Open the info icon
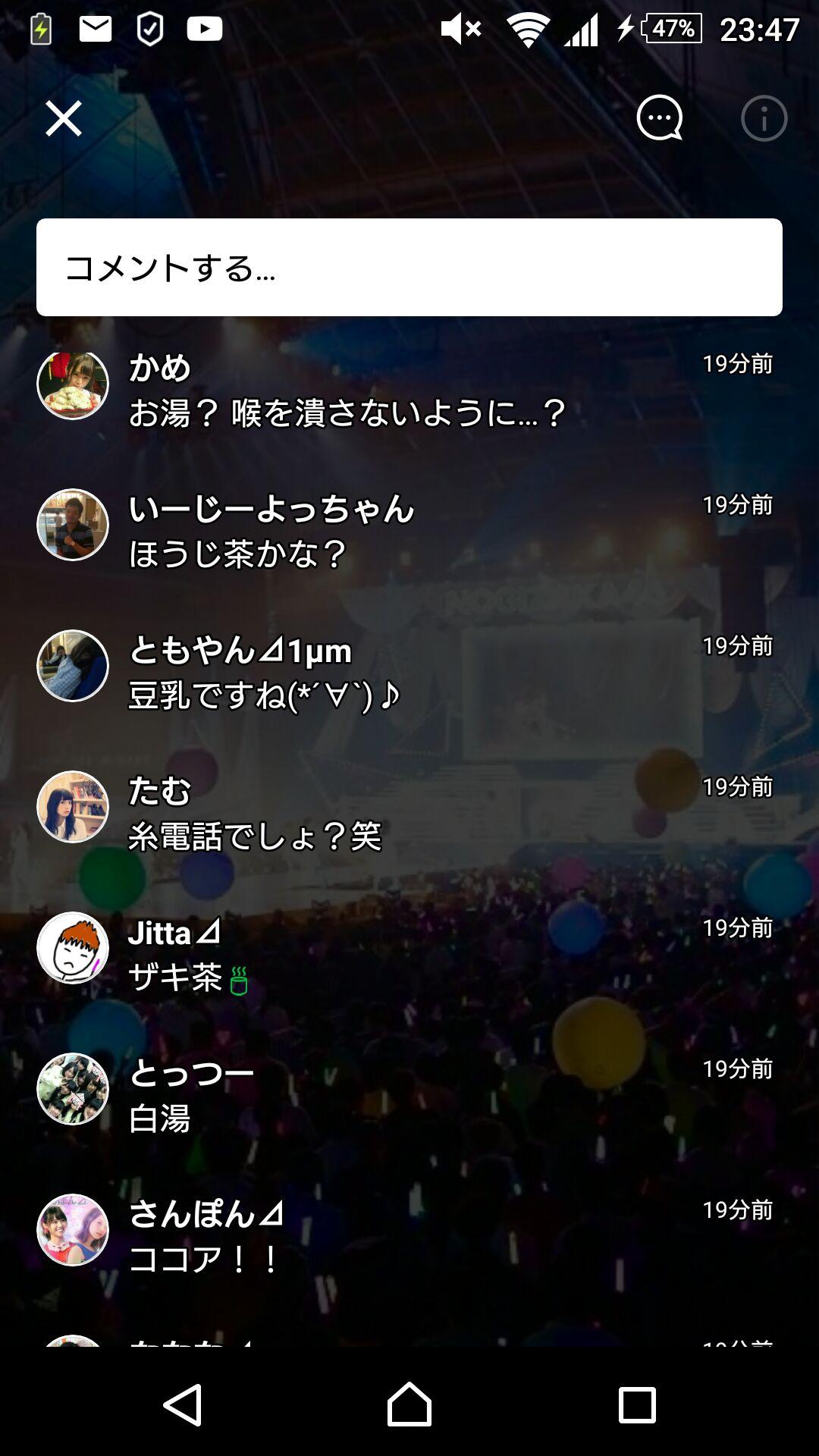Screen dimensions: 819x1456 coord(764,119)
